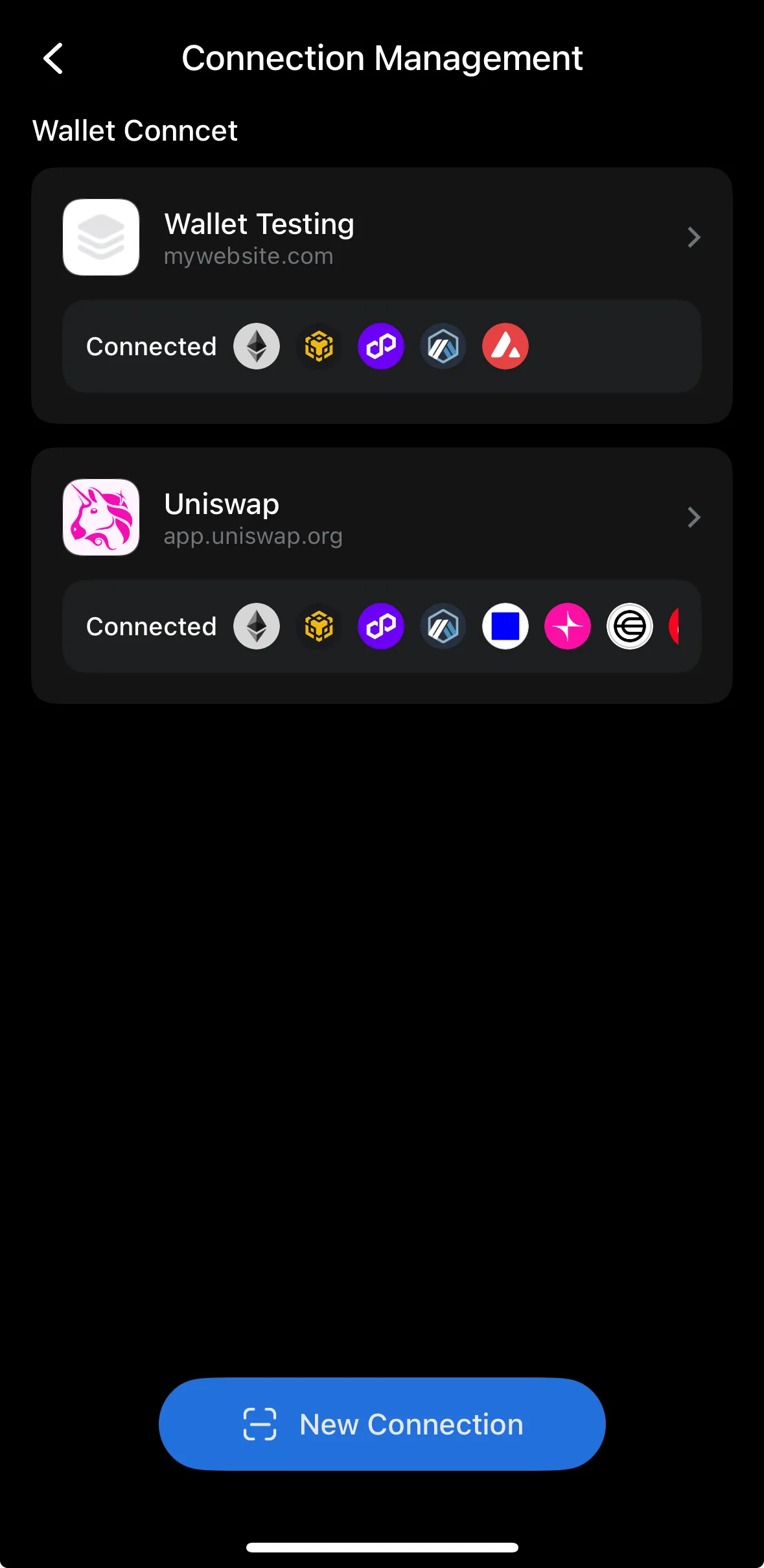Open details via the chevron next to Uniswap
Screen dimensions: 764x1568
point(693,517)
